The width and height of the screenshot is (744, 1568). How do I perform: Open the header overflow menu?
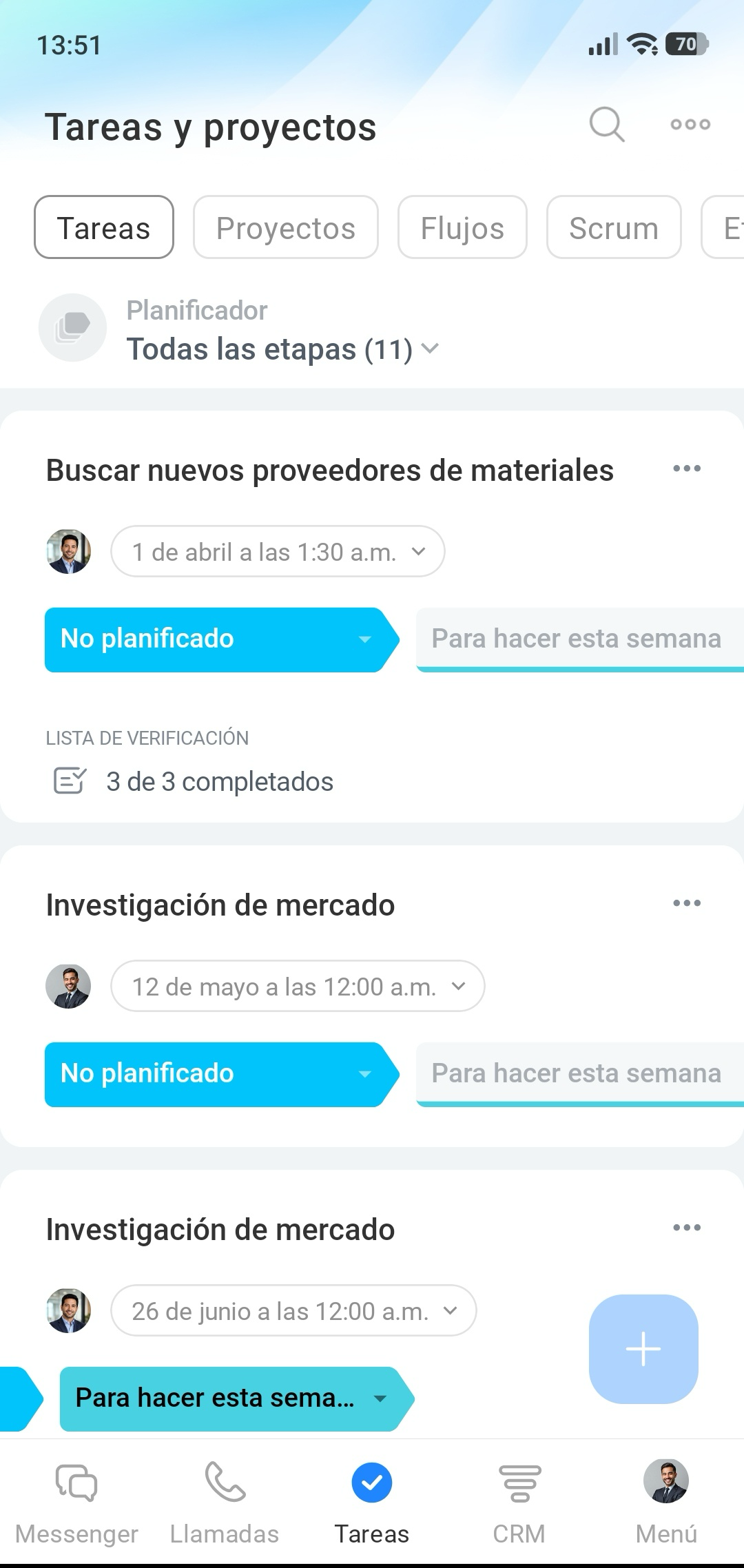pyautogui.click(x=690, y=125)
